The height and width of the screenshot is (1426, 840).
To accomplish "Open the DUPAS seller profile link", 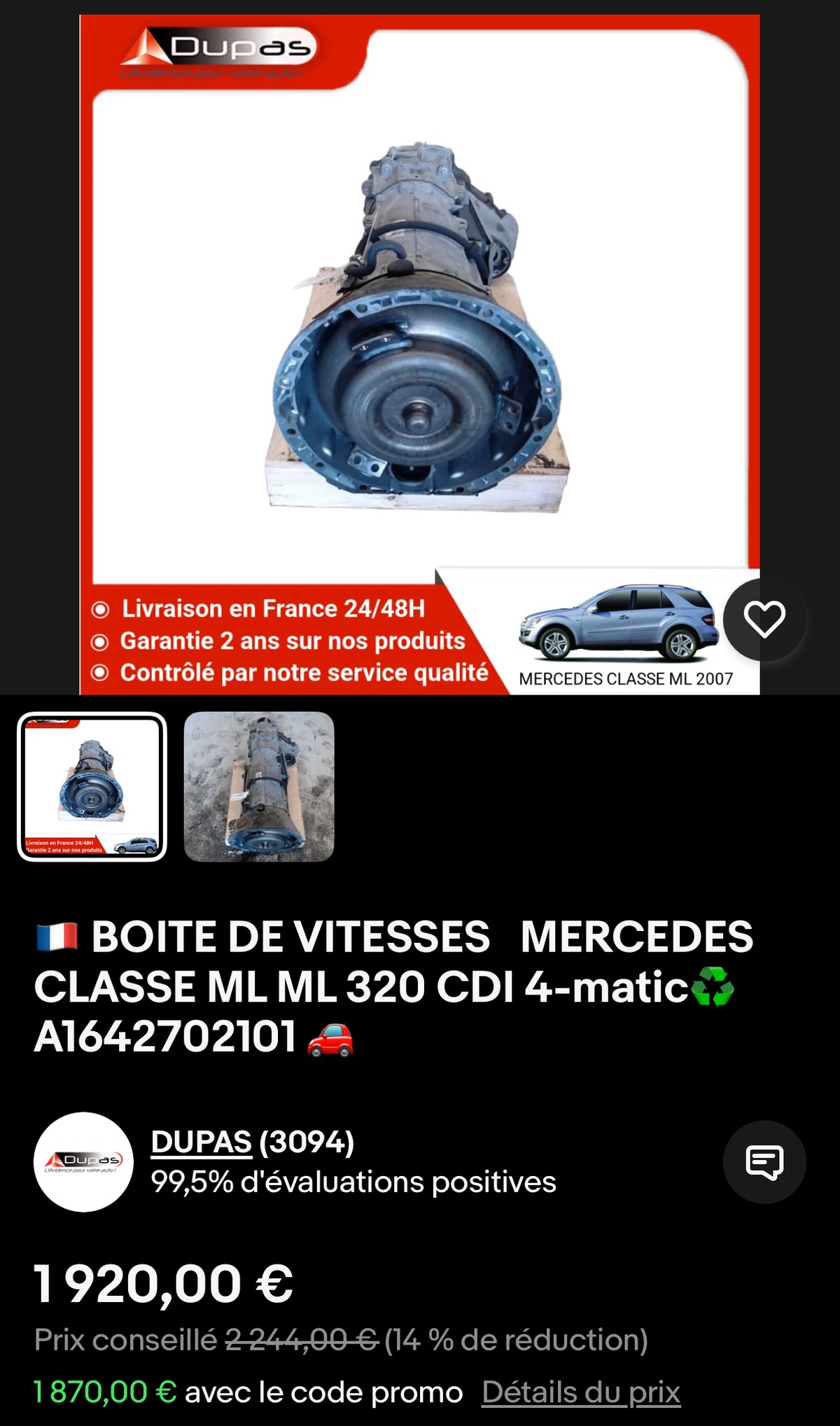I will [201, 1142].
